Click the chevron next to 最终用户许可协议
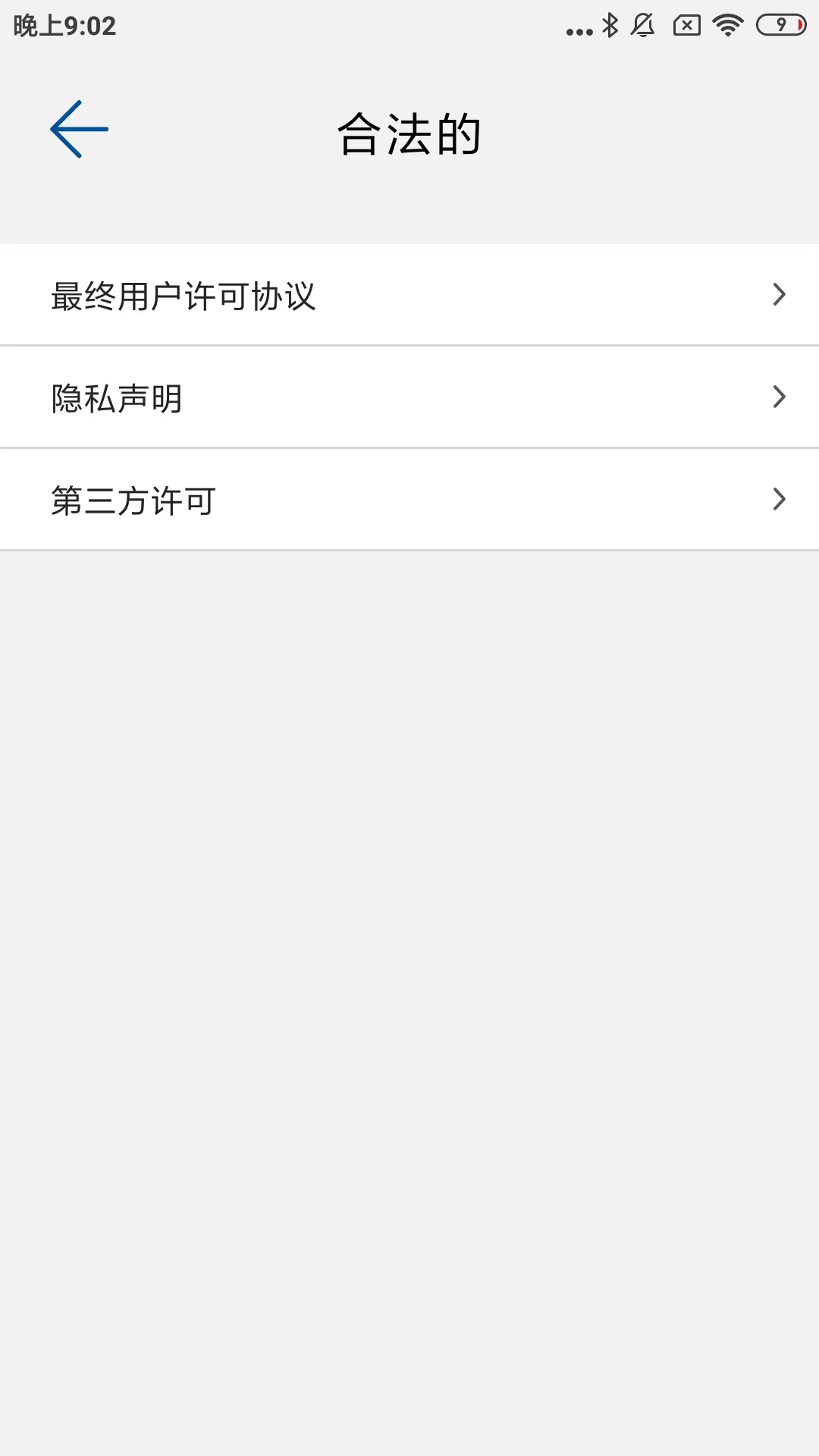This screenshot has height=1456, width=819. click(x=780, y=294)
